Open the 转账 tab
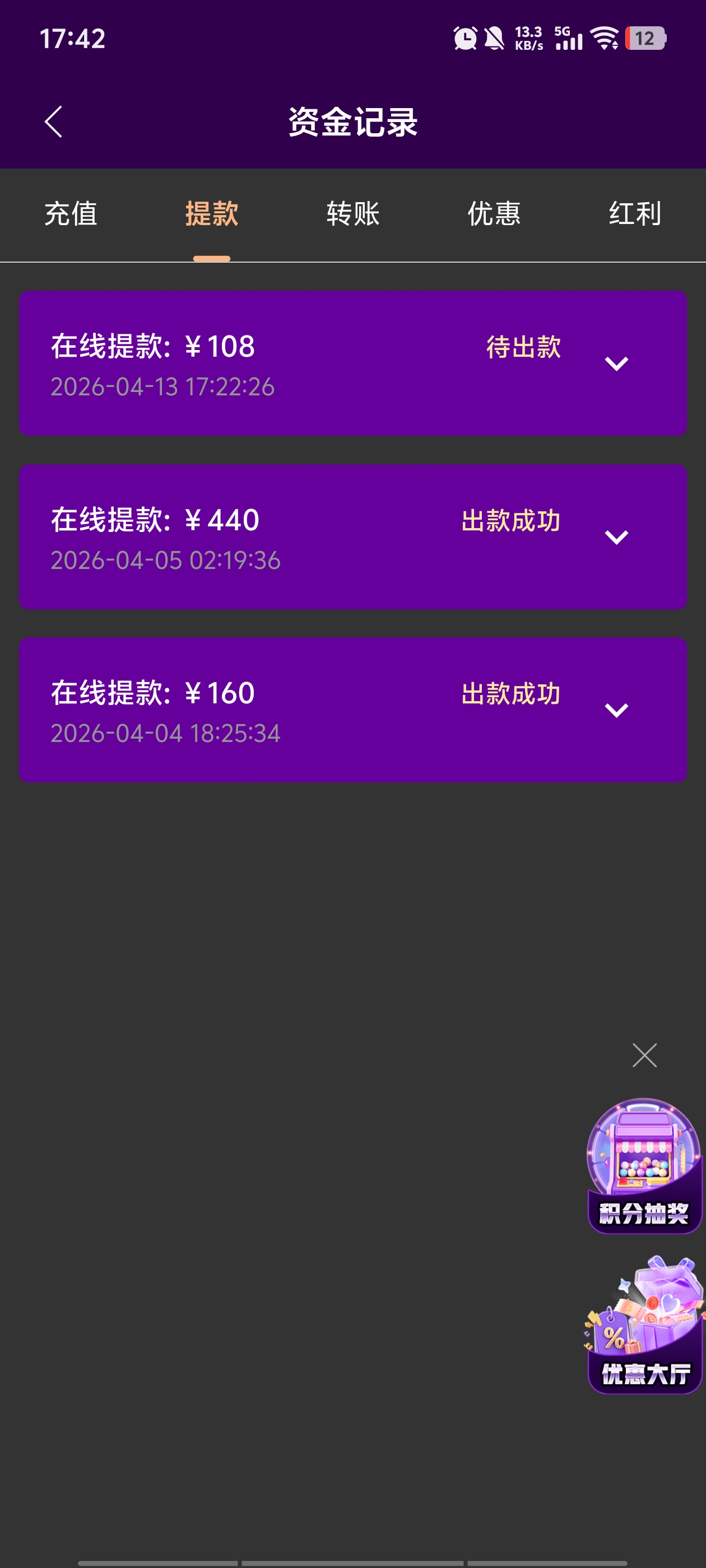This screenshot has height=1568, width=706. tap(352, 214)
